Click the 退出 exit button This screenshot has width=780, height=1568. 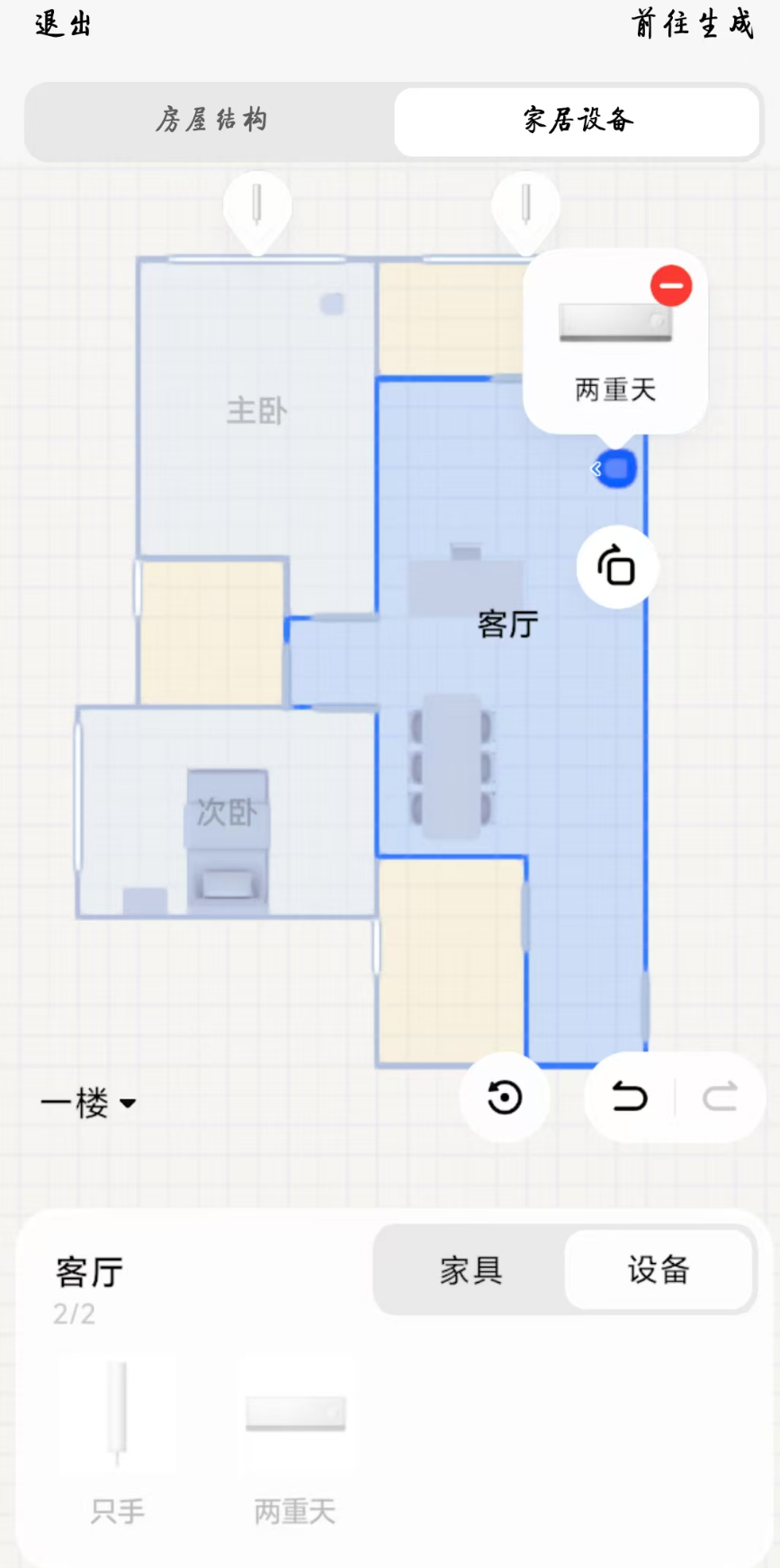pos(59,24)
